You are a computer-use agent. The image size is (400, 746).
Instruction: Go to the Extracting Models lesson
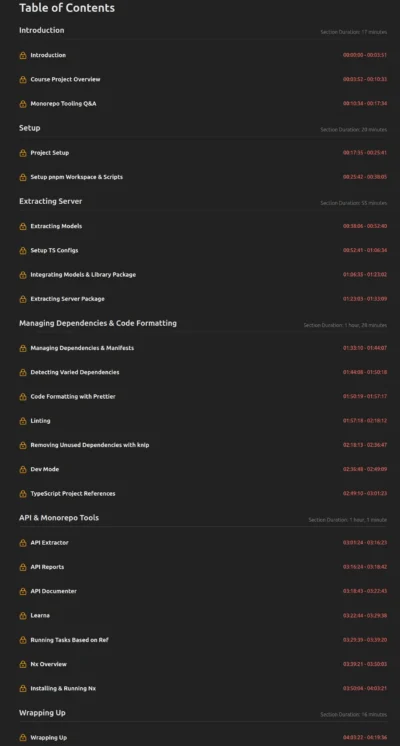(x=56, y=226)
